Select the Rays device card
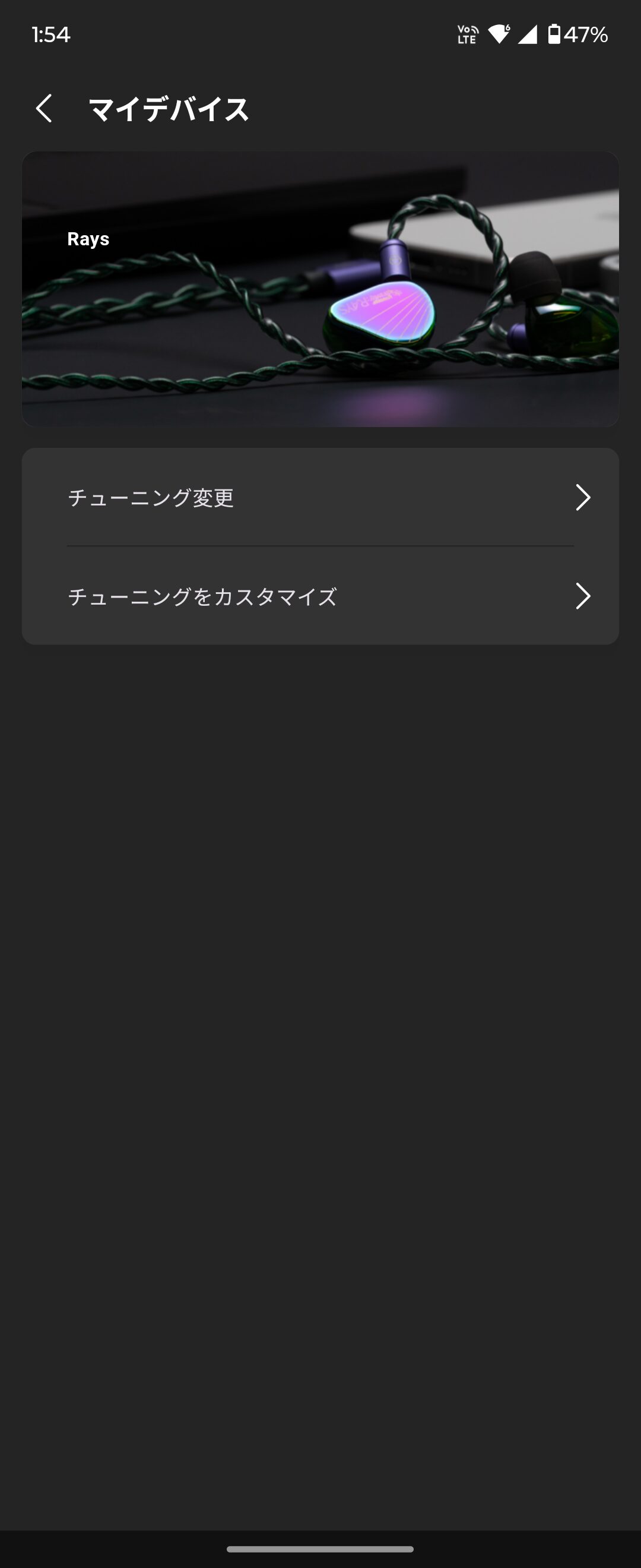This screenshot has height=1568, width=641. click(320, 289)
